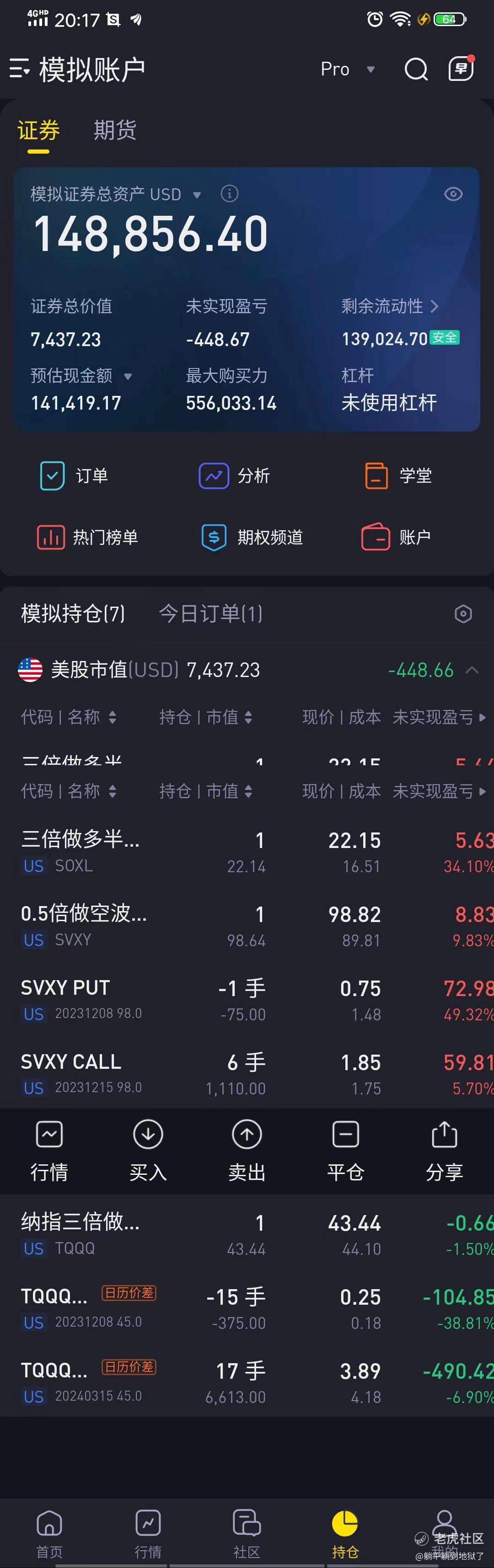
Task: Open 分析 analysis shortcut
Action: [235, 476]
